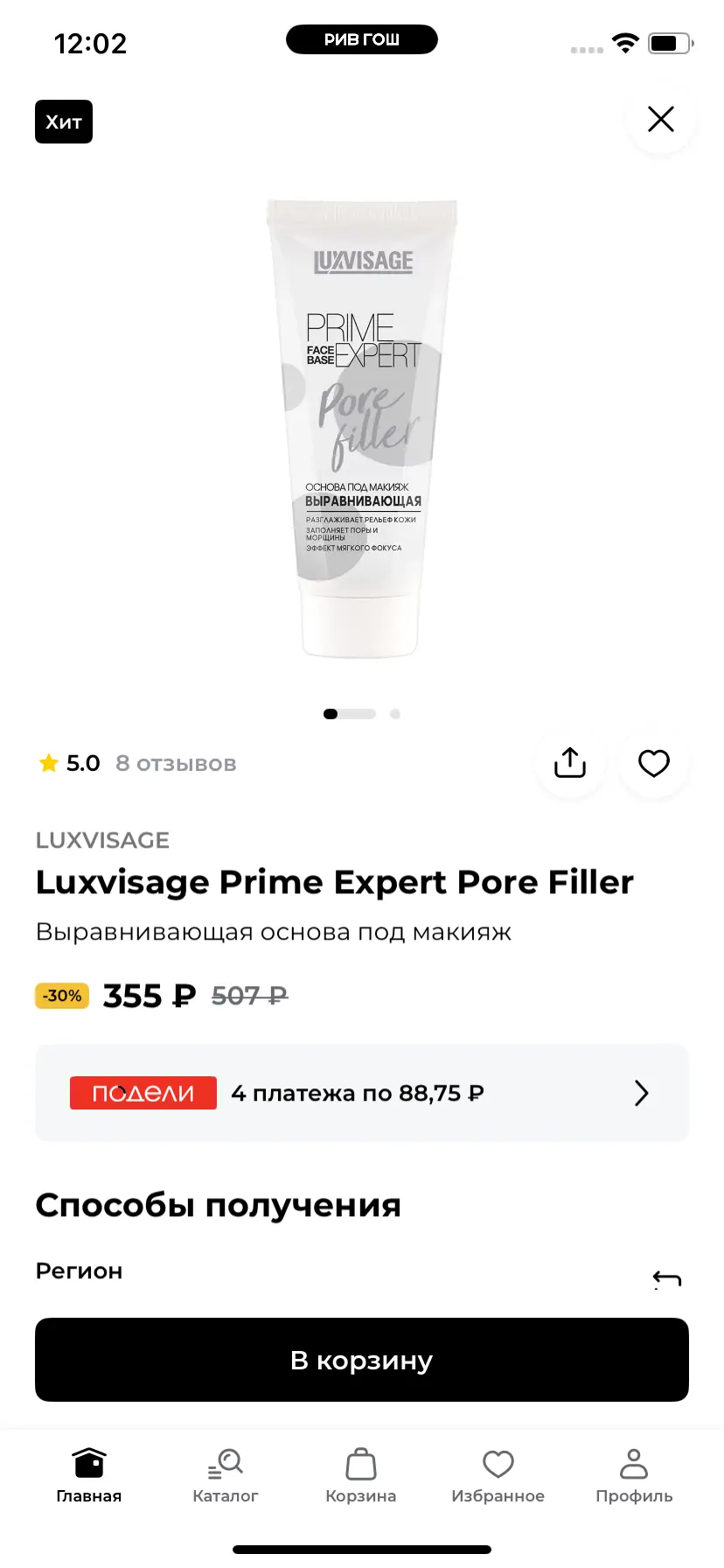
Task: View the Pore Filler product photo
Action: click(x=362, y=429)
